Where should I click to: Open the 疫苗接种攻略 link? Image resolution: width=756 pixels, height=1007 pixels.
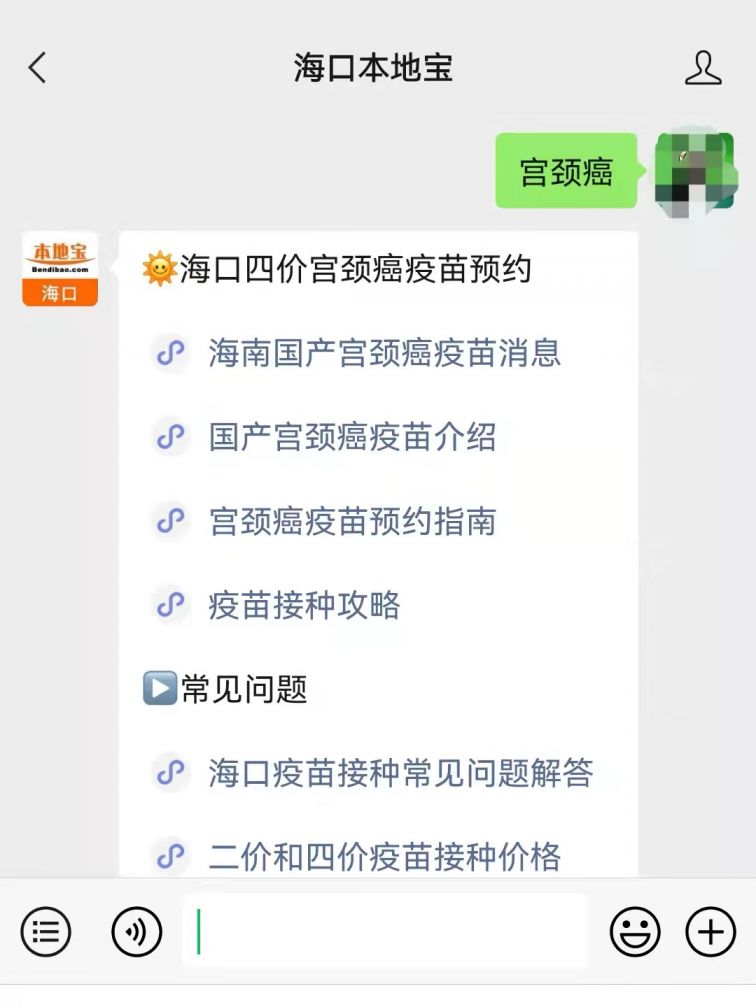(x=304, y=605)
